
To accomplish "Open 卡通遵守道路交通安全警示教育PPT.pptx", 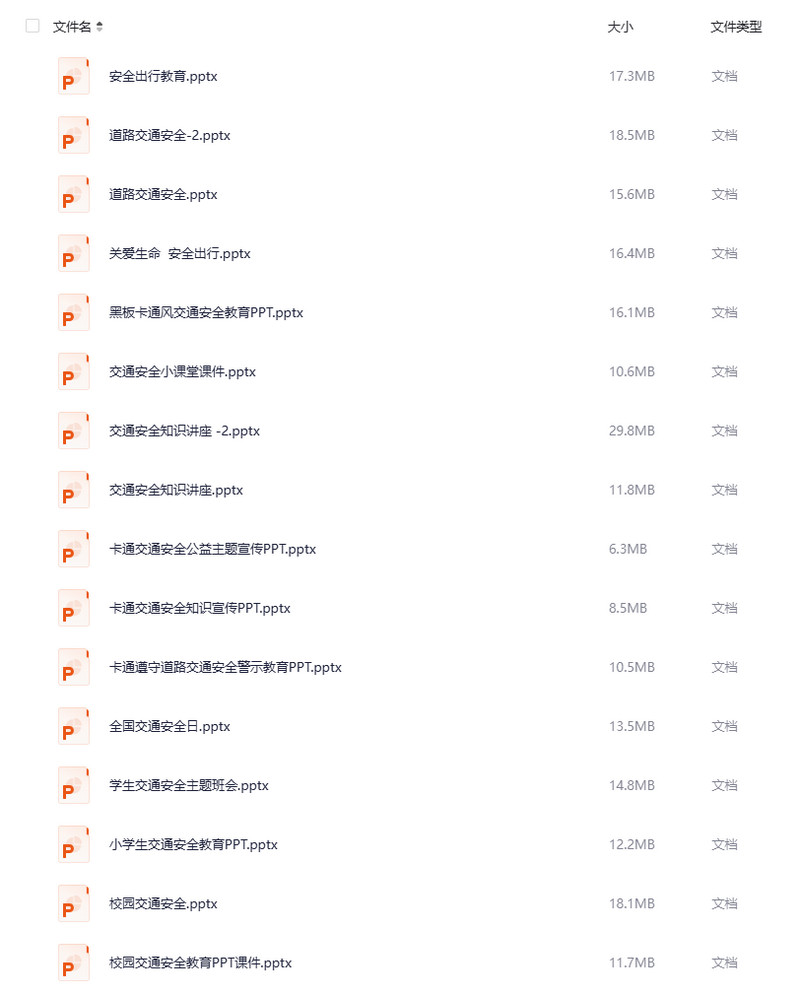I will pos(225,666).
